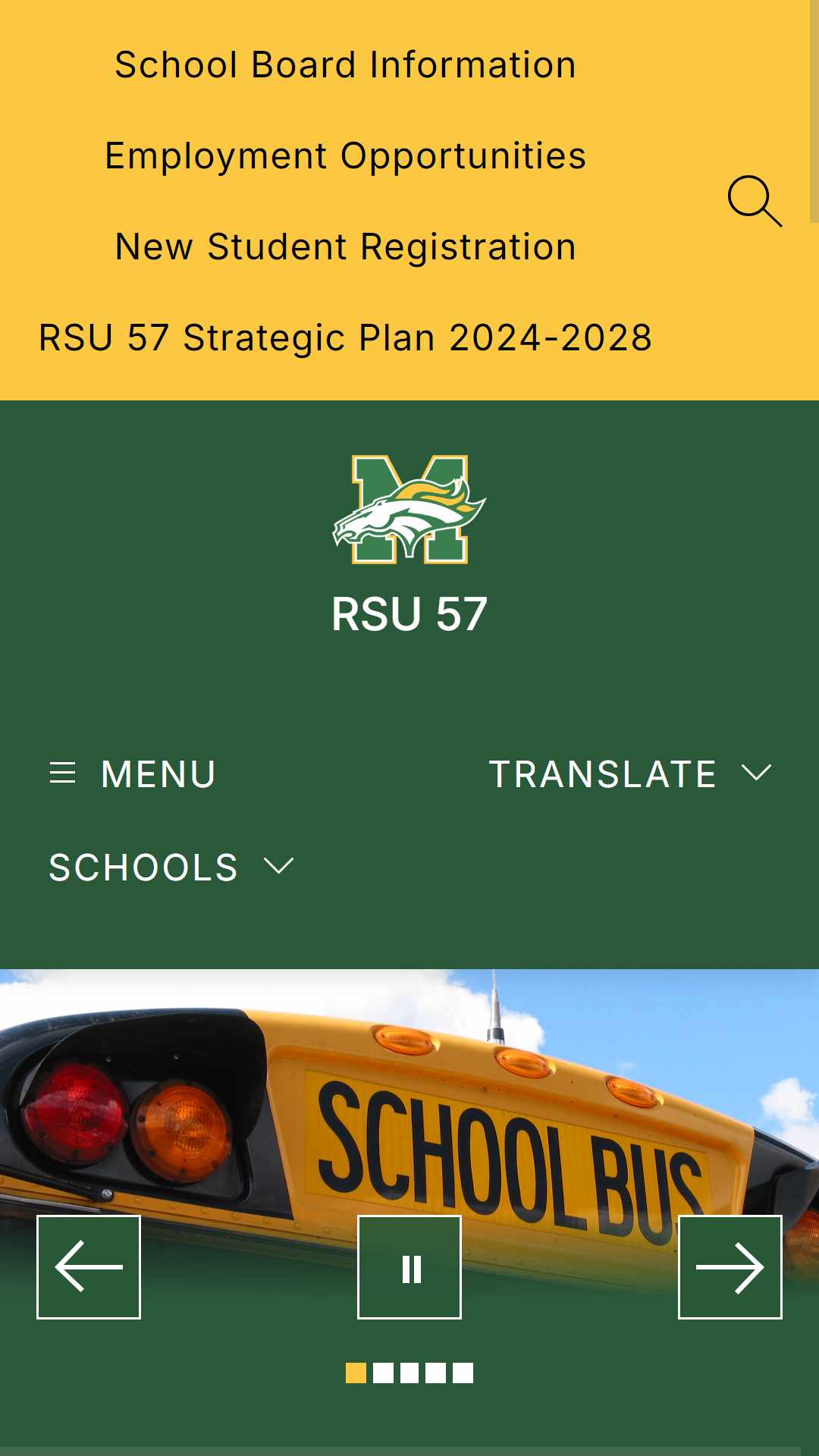Advance to next slide with right arrow
Screen dimensions: 819x1456
click(730, 1267)
